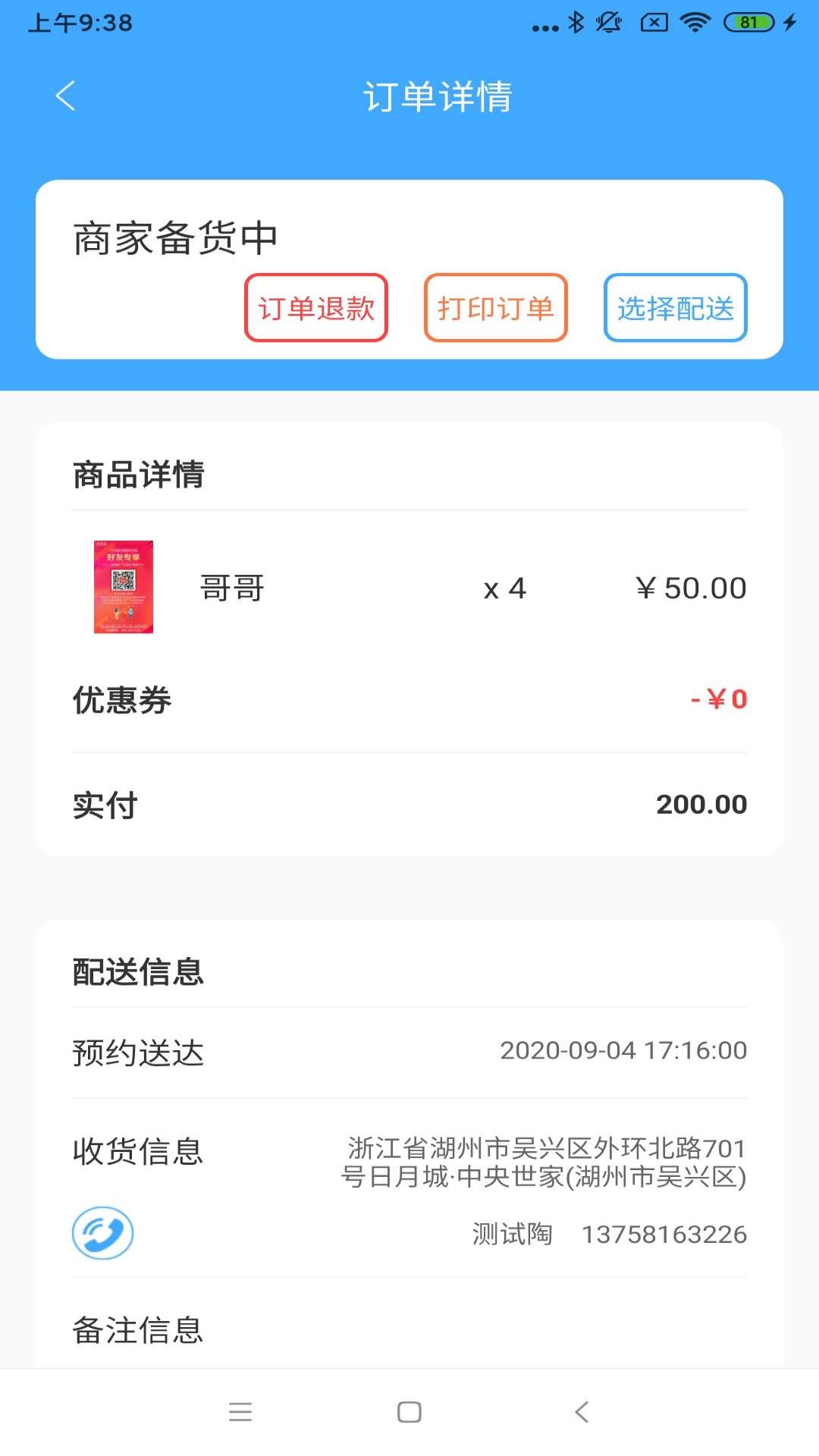Tap the battery indicator showing 81
Viewport: 819px width, 1456px height.
[748, 23]
